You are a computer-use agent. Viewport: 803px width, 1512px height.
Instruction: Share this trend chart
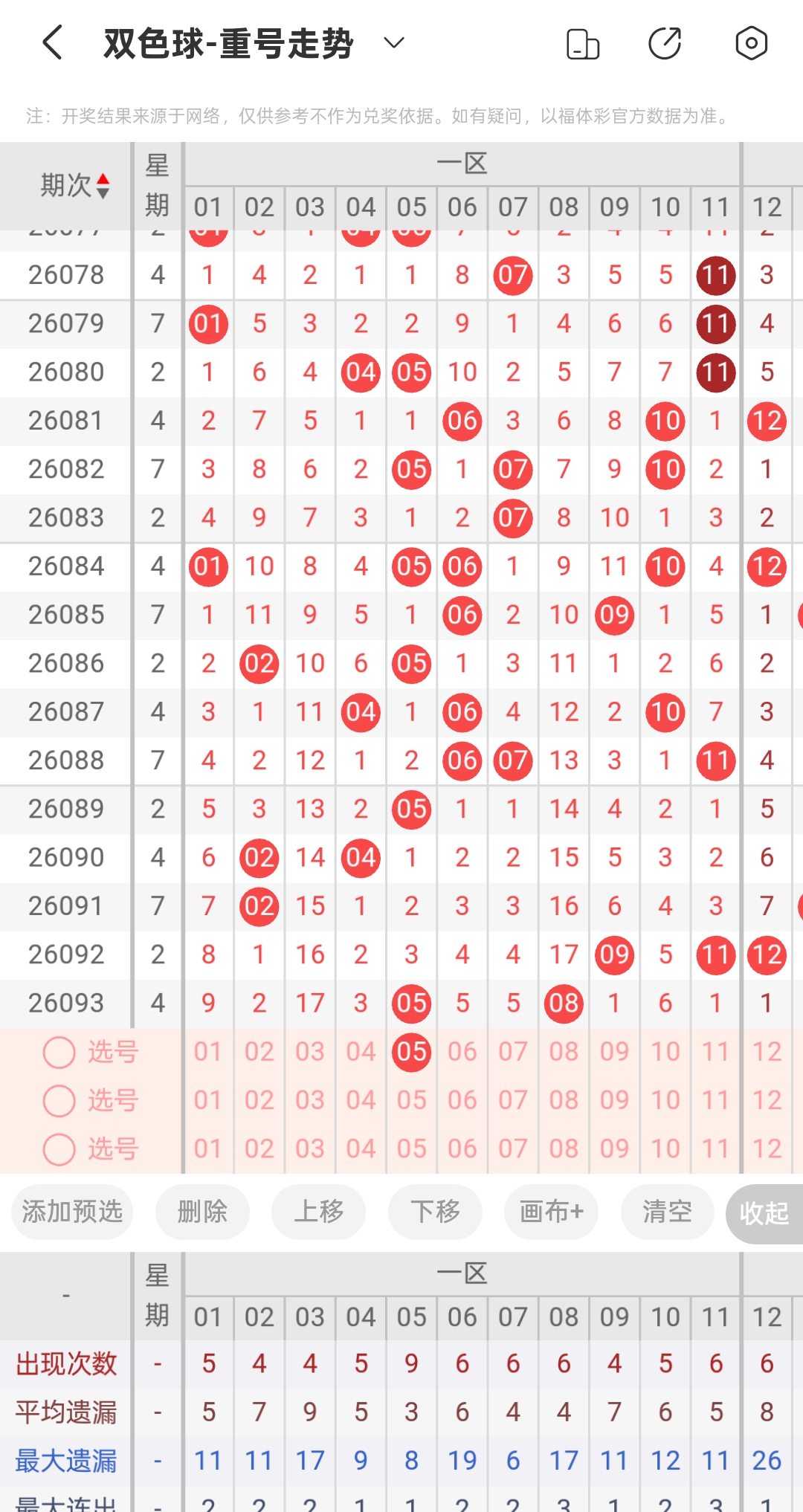click(665, 43)
